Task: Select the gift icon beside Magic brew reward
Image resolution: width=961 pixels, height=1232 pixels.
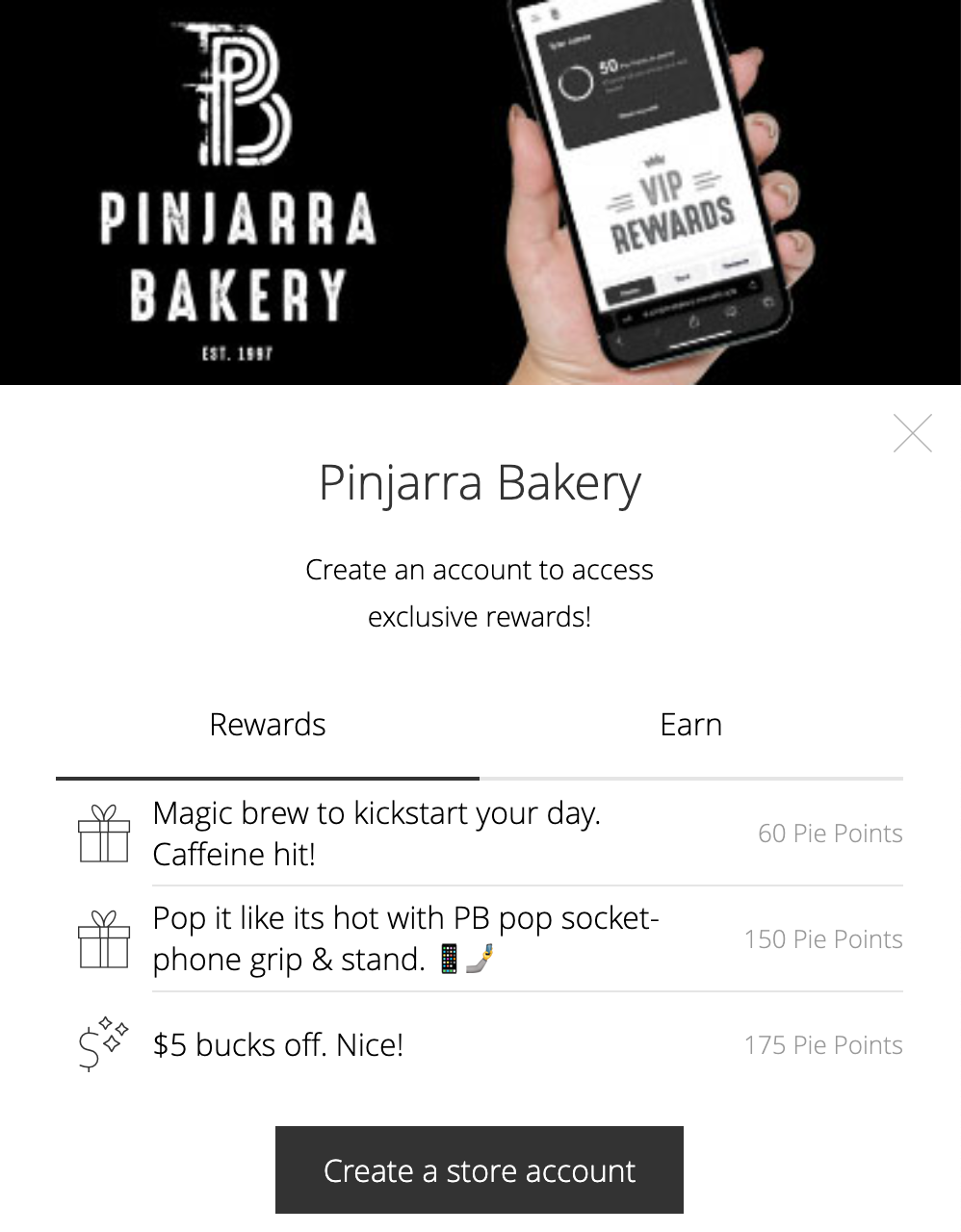Action: (104, 835)
